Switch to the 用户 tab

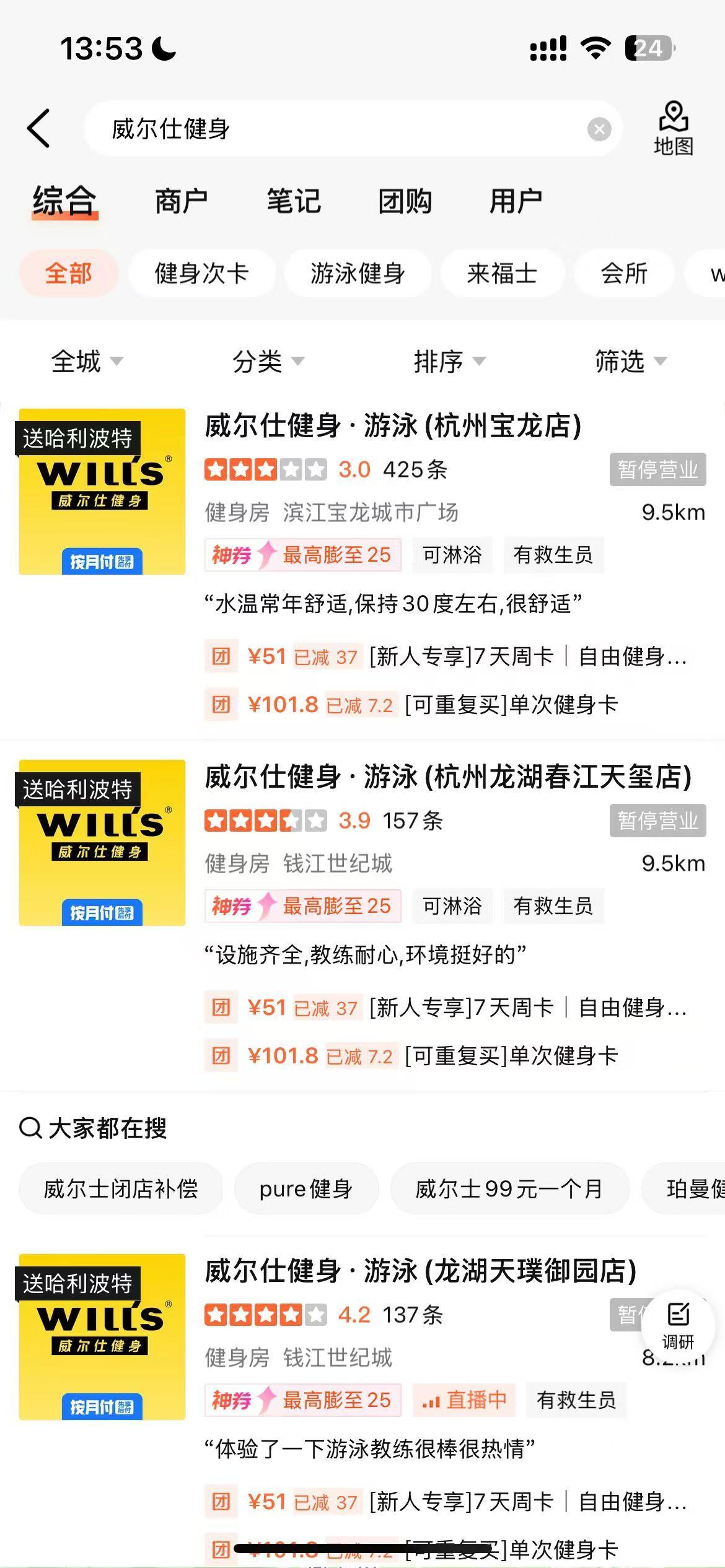(x=516, y=201)
